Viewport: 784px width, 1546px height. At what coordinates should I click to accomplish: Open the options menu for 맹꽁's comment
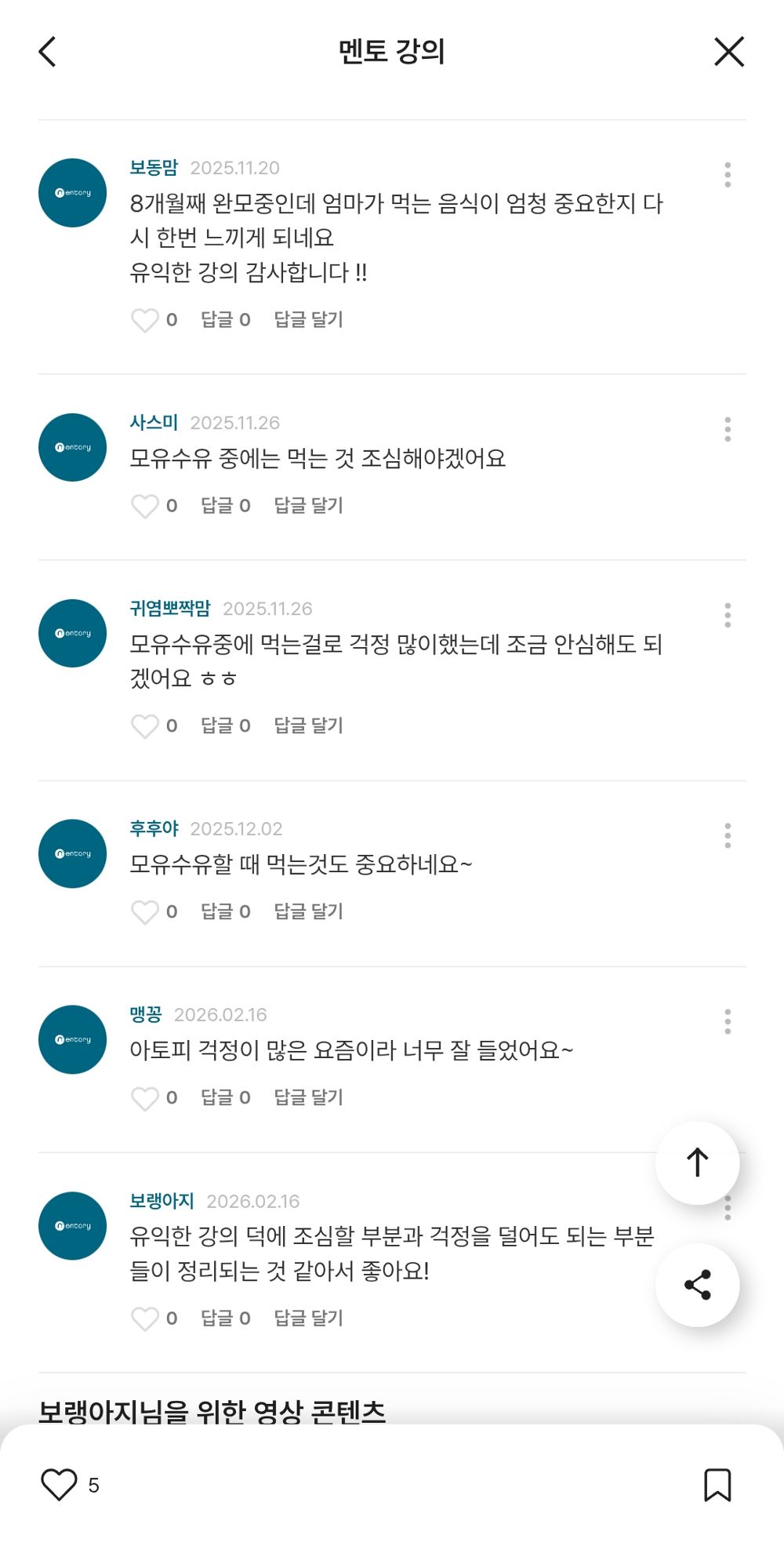(x=728, y=1021)
